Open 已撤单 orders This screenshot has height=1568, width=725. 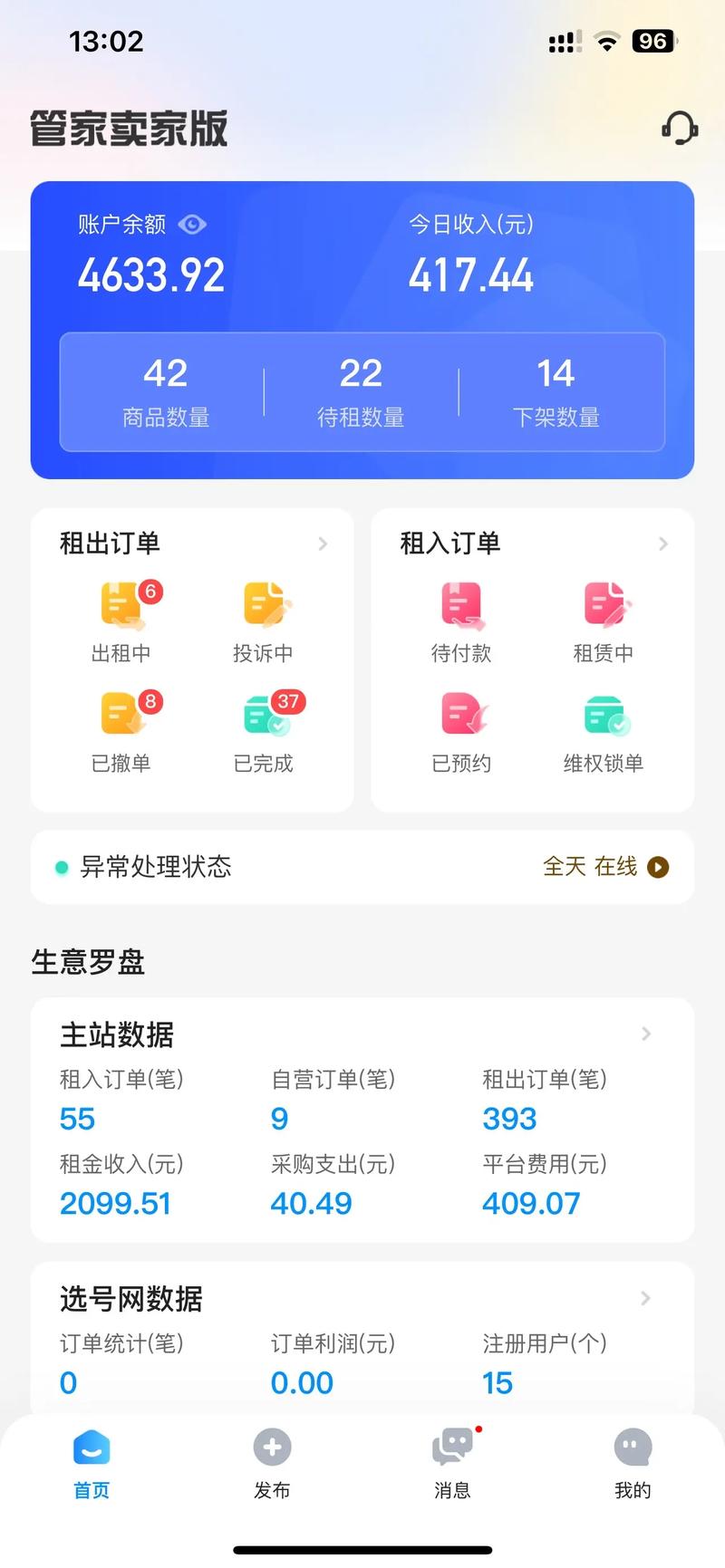pos(121,732)
